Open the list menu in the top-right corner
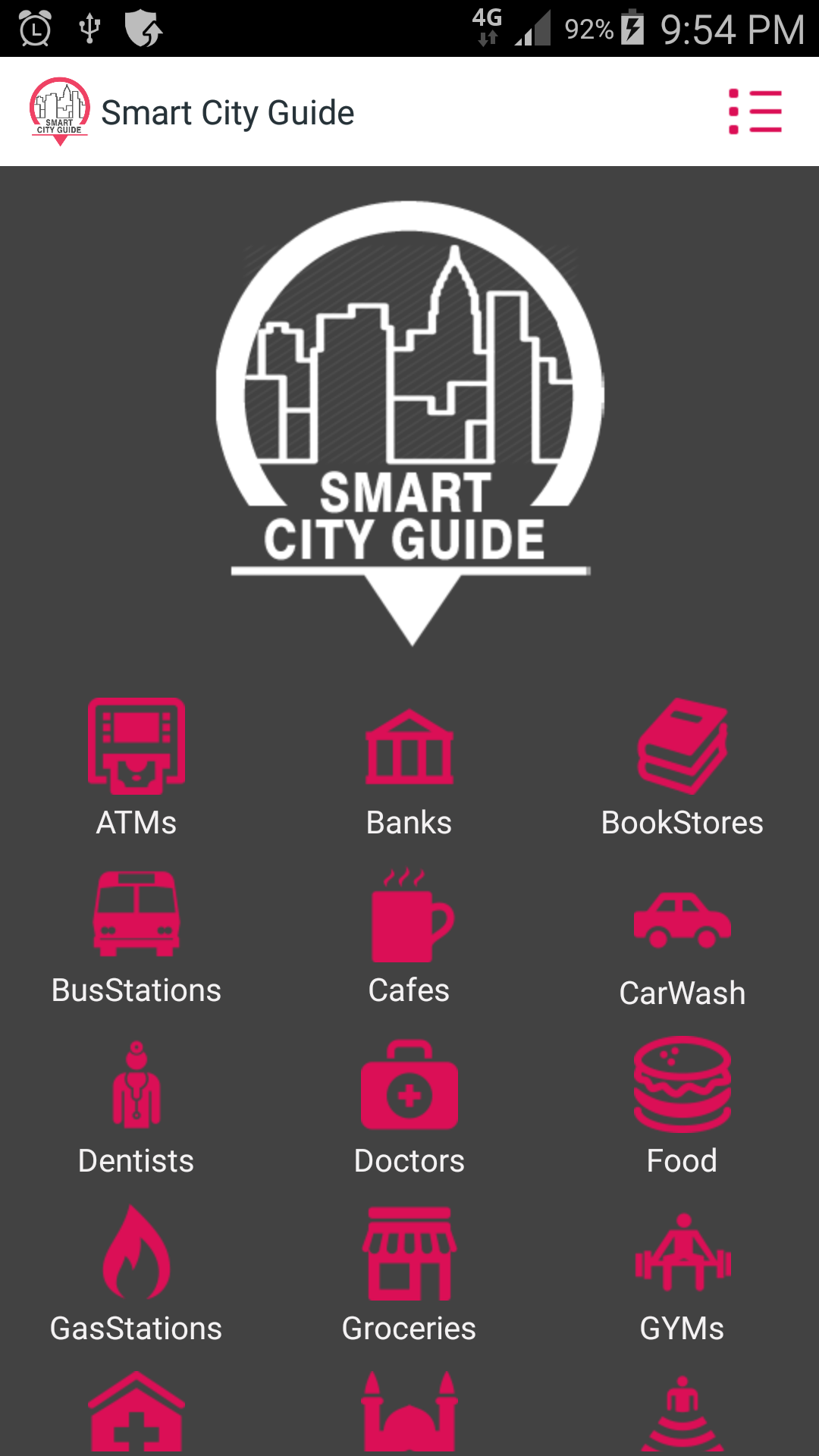819x1456 pixels. pyautogui.click(x=757, y=111)
